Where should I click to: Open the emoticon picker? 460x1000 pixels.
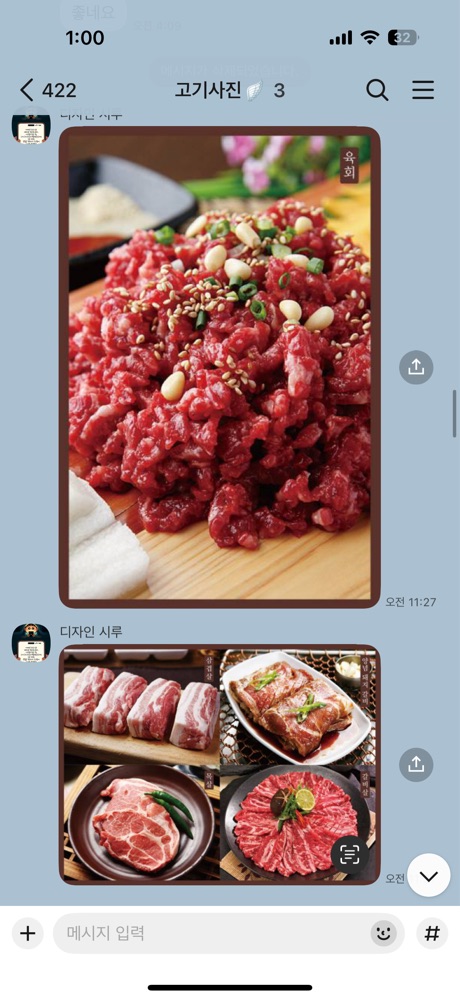tap(383, 934)
